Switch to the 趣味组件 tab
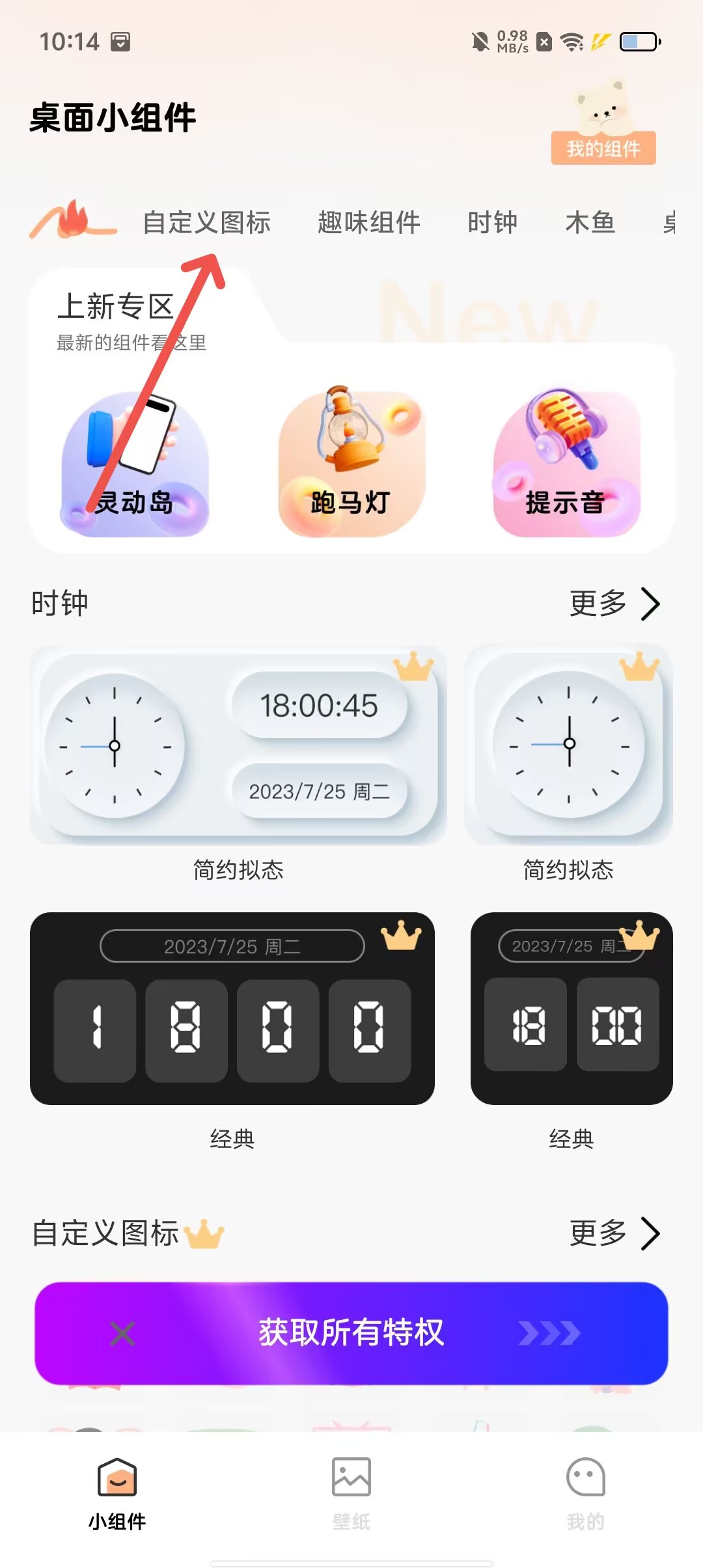This screenshot has width=703, height=1568. click(x=368, y=223)
